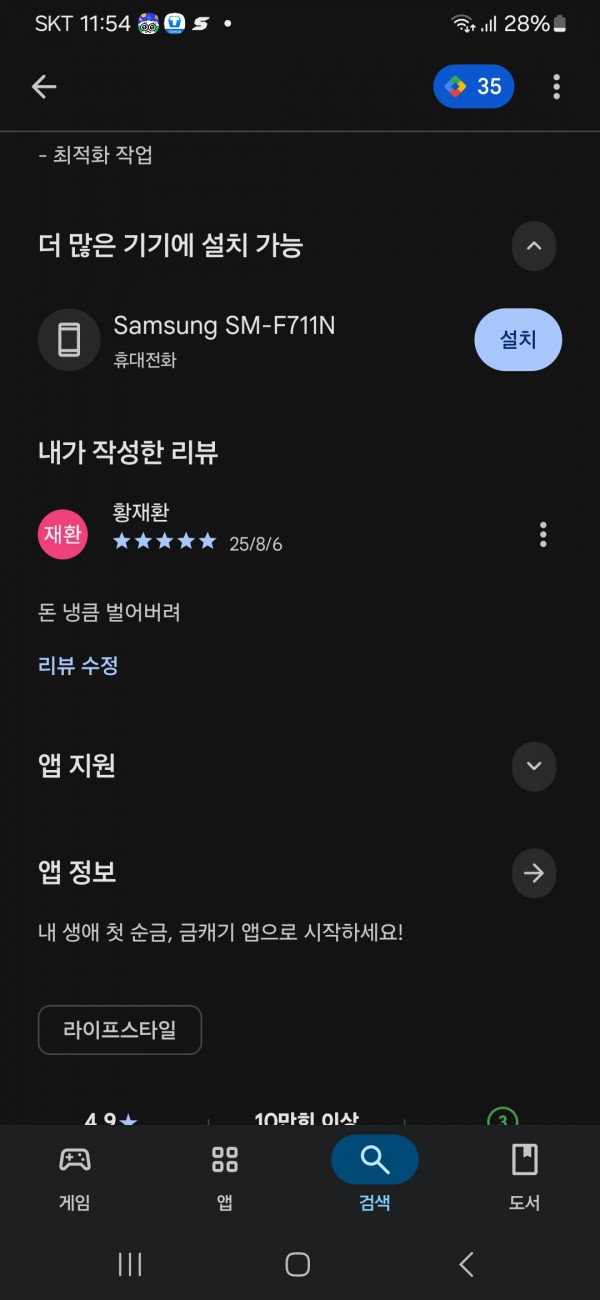Open recent apps from navigation bar

[130, 1265]
